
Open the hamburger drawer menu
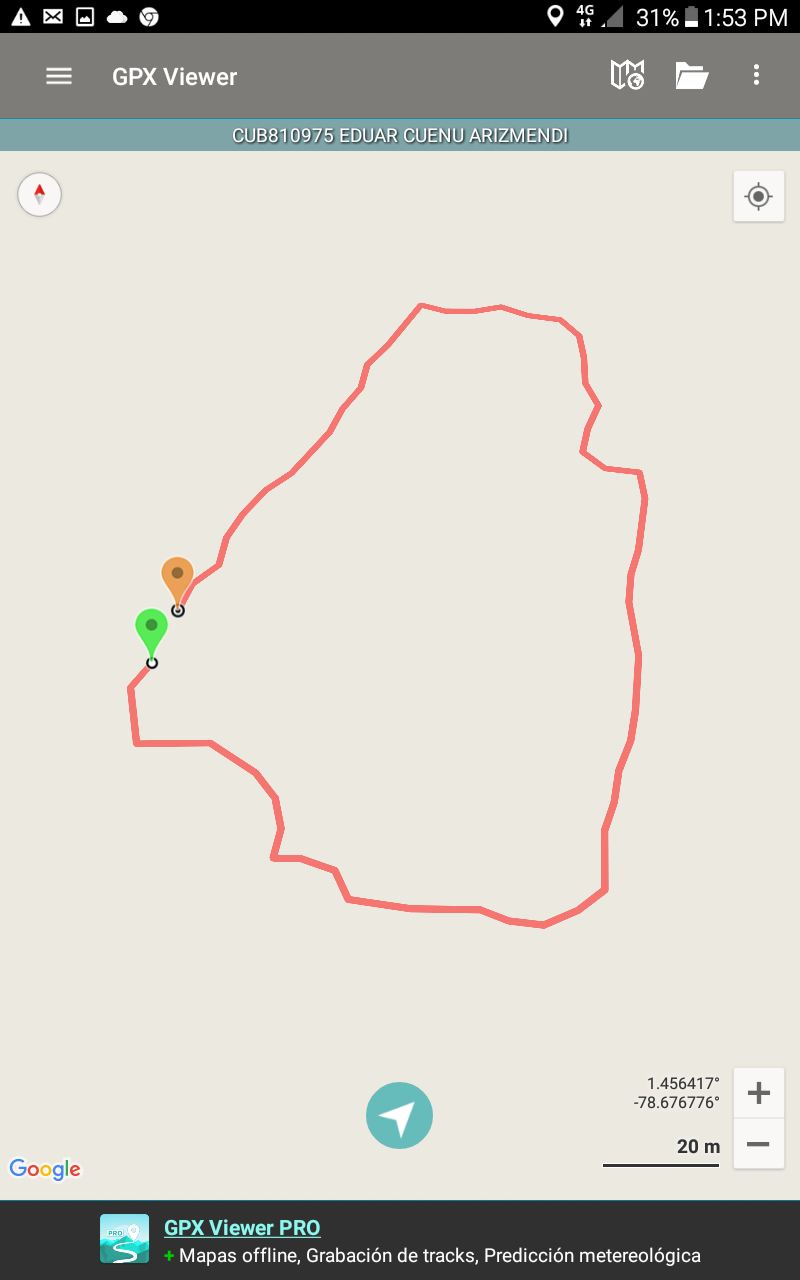pyautogui.click(x=59, y=76)
